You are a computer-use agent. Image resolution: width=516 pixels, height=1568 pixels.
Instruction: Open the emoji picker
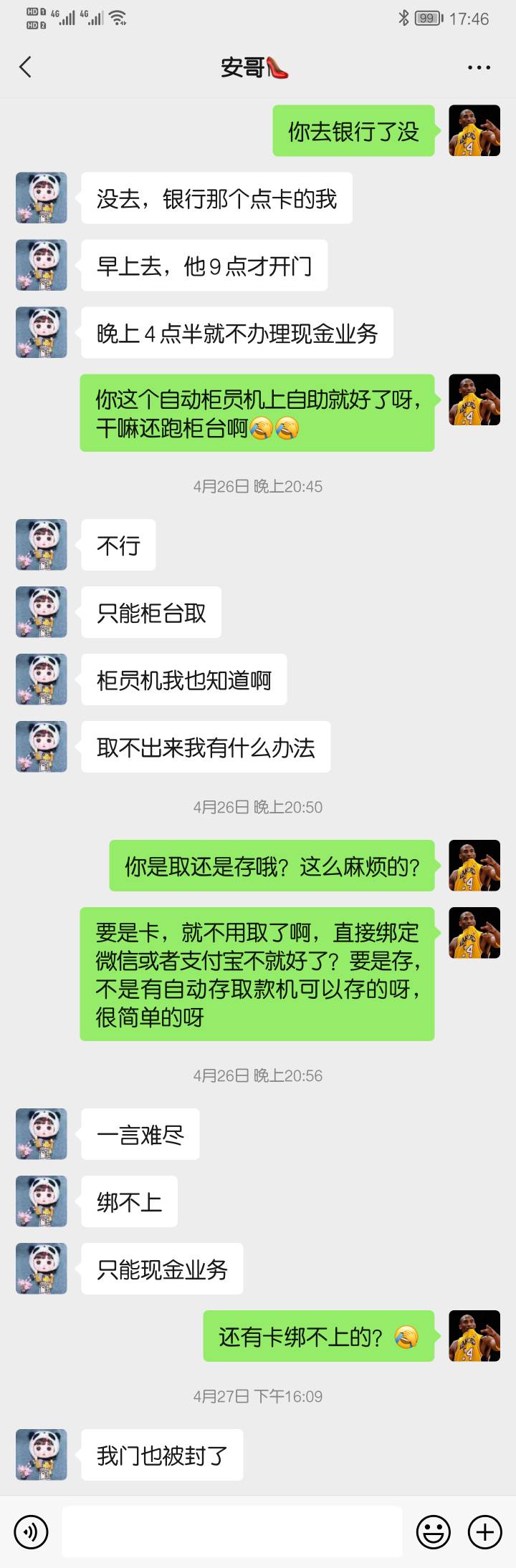pyautogui.click(x=434, y=1532)
